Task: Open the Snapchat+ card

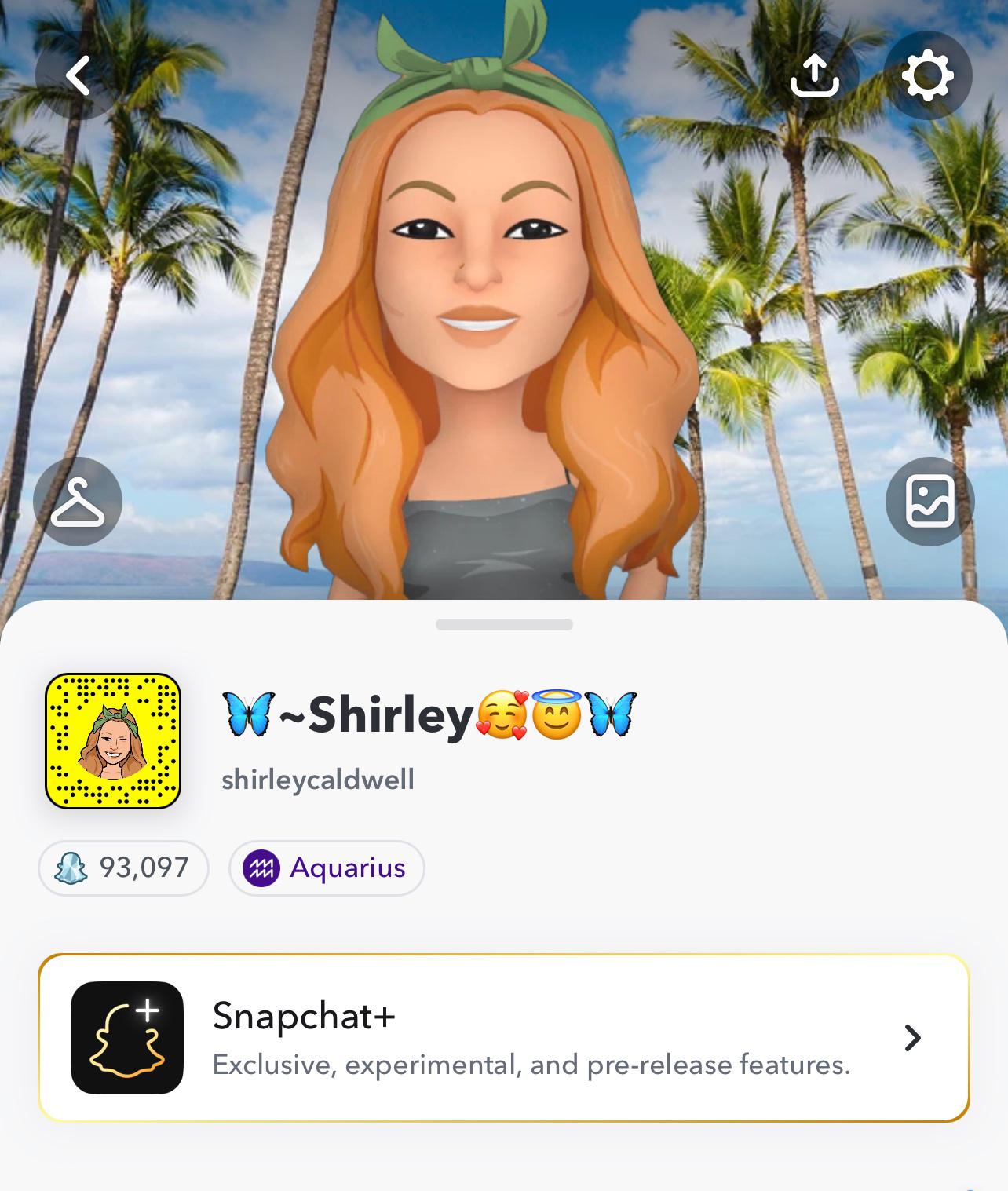Action: [x=503, y=1037]
